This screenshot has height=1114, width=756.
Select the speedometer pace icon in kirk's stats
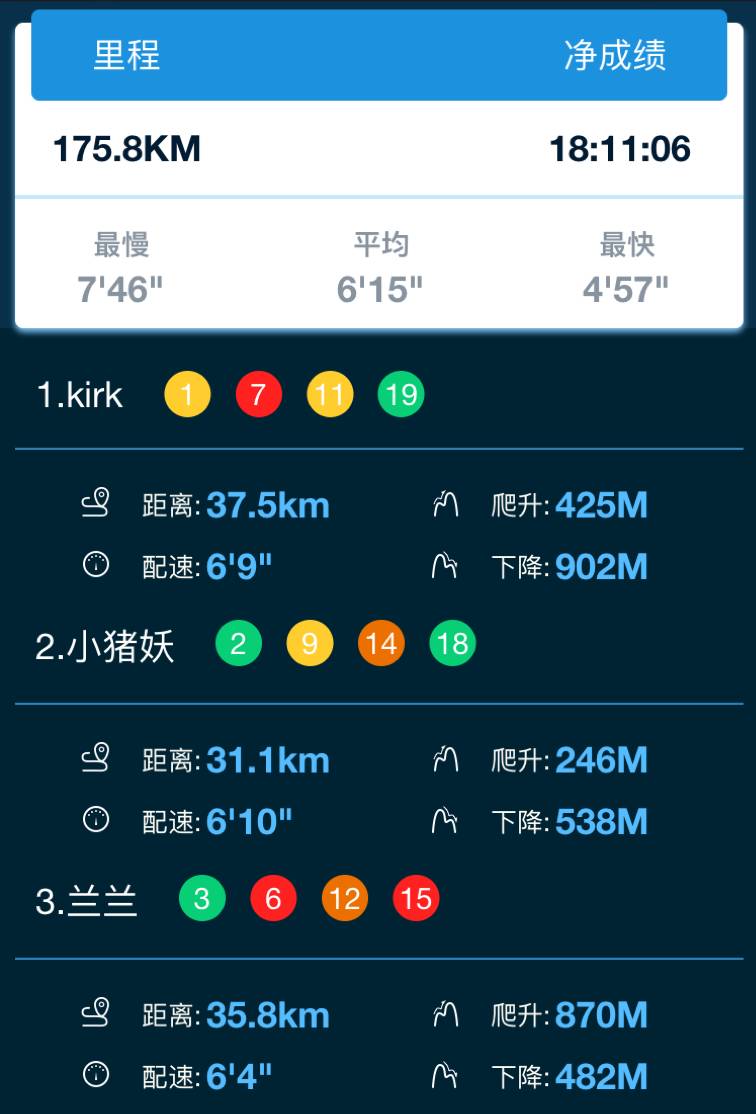tap(95, 565)
